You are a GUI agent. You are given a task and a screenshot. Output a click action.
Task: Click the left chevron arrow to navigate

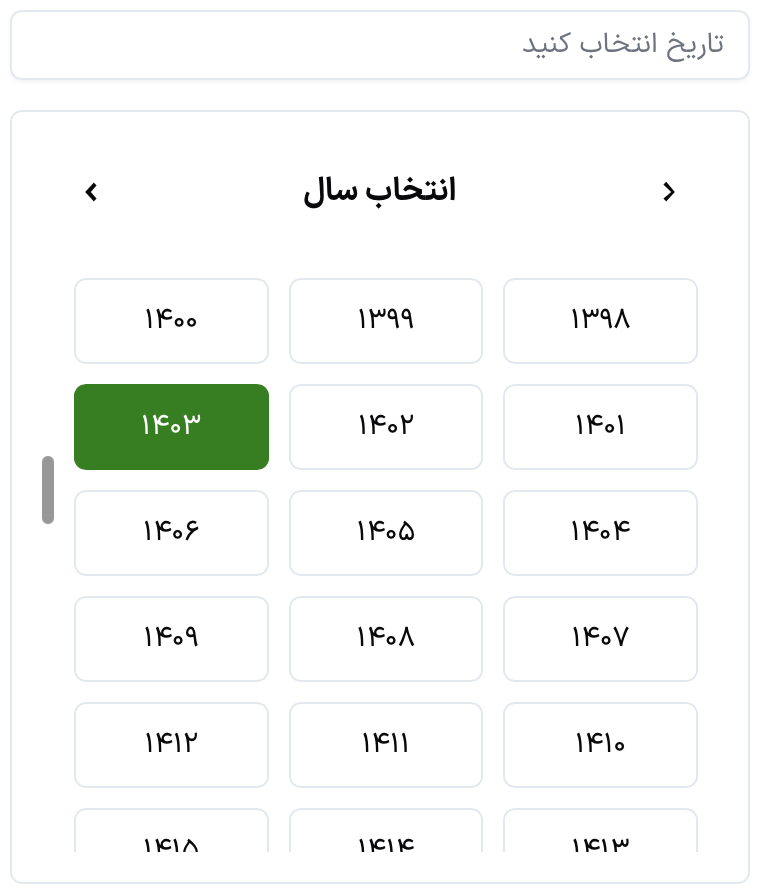pos(90,192)
